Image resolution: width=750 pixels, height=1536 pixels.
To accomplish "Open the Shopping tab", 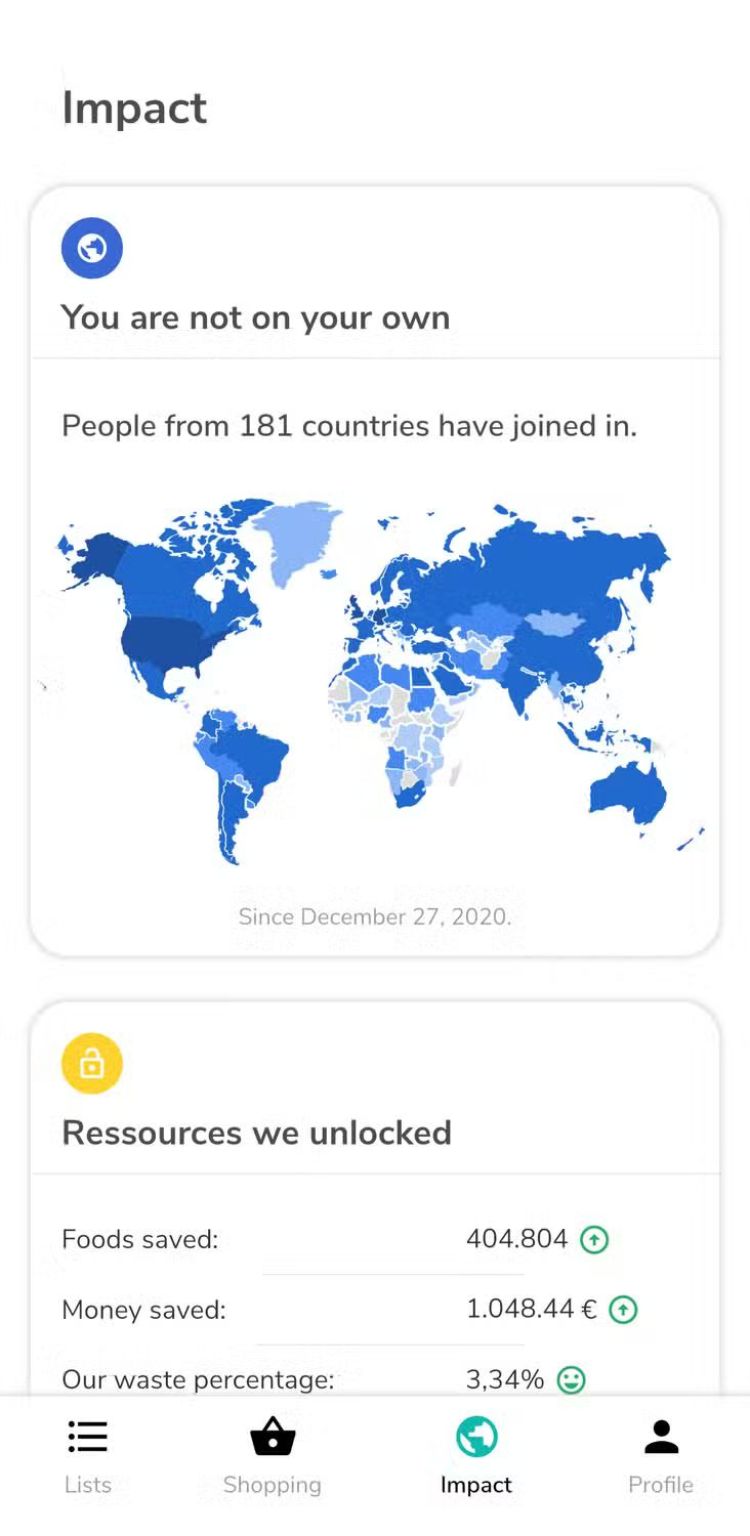I will point(272,1456).
